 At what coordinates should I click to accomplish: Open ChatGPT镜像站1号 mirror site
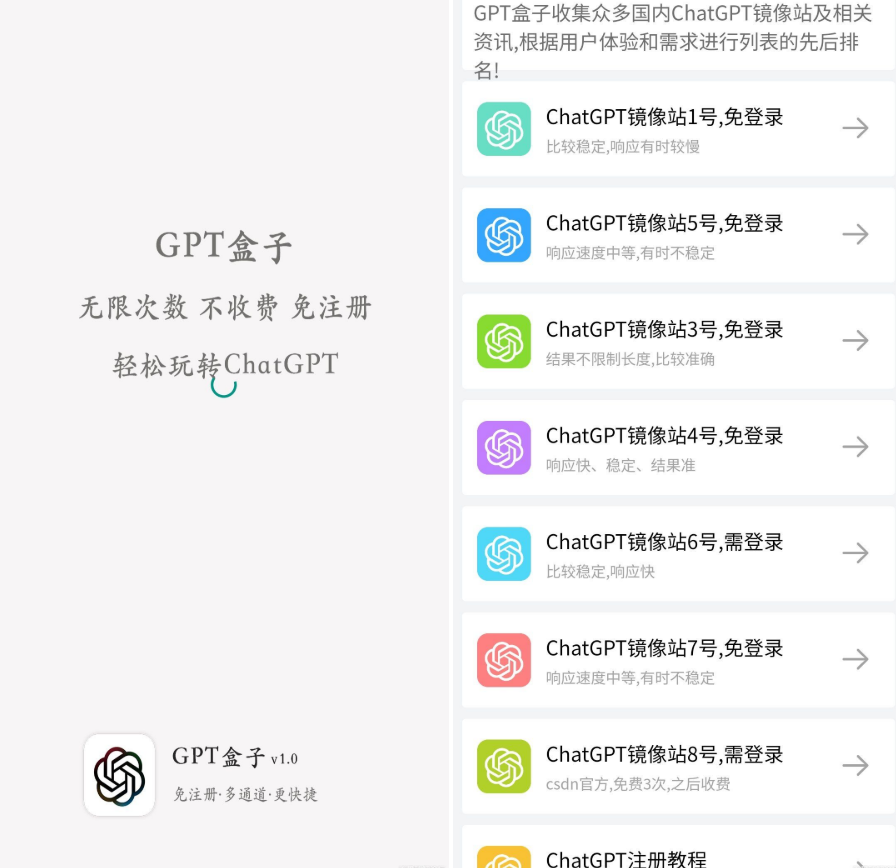(x=677, y=129)
